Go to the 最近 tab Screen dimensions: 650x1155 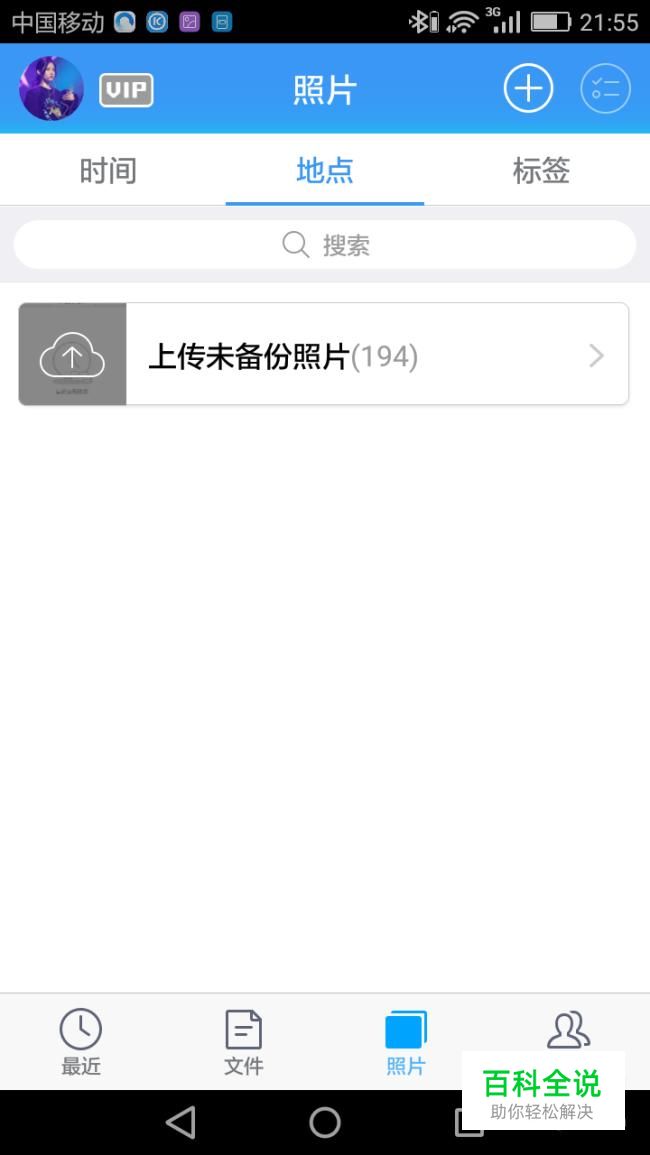click(x=81, y=1041)
